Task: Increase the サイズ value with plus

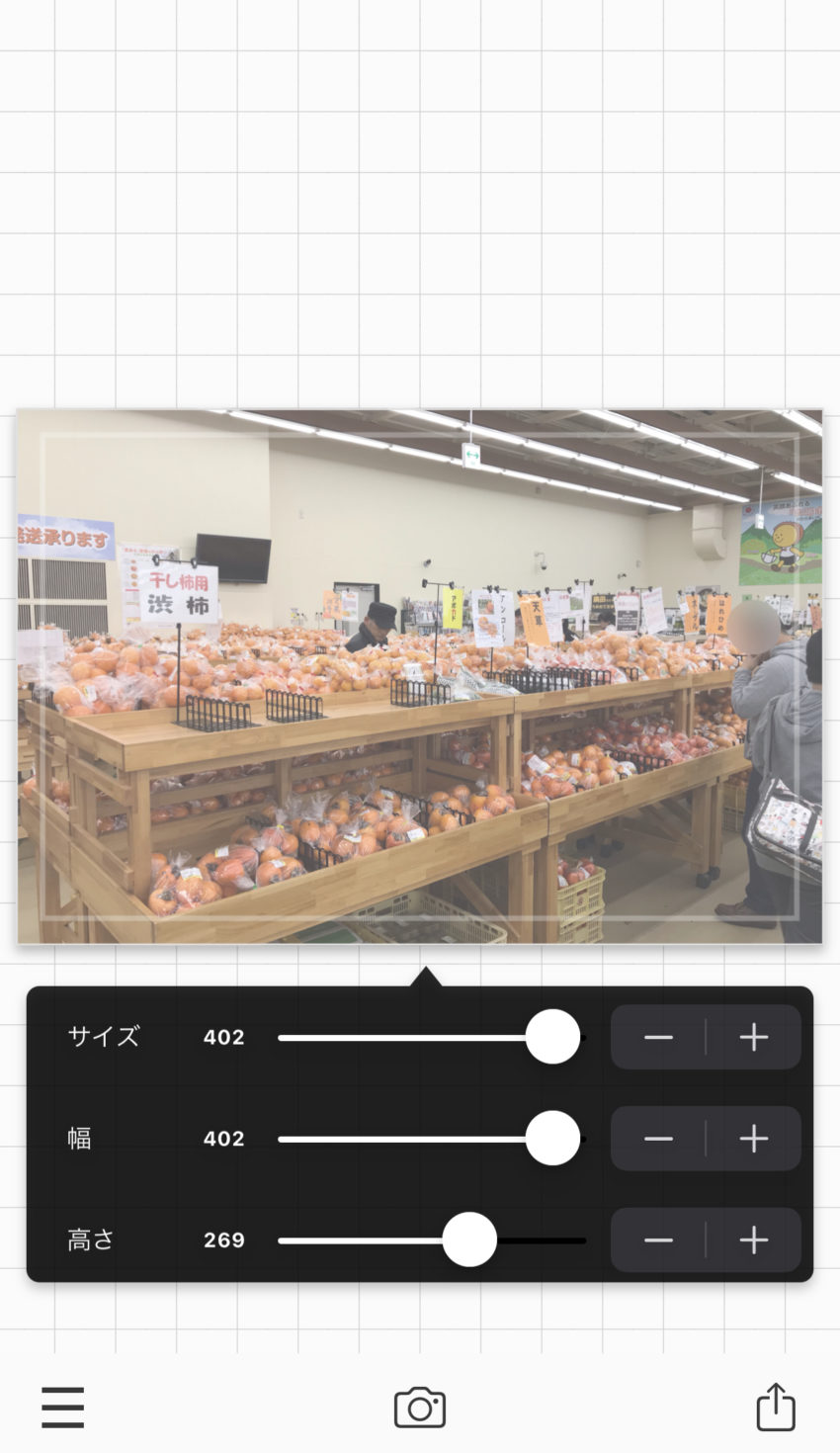Action: (x=754, y=1037)
